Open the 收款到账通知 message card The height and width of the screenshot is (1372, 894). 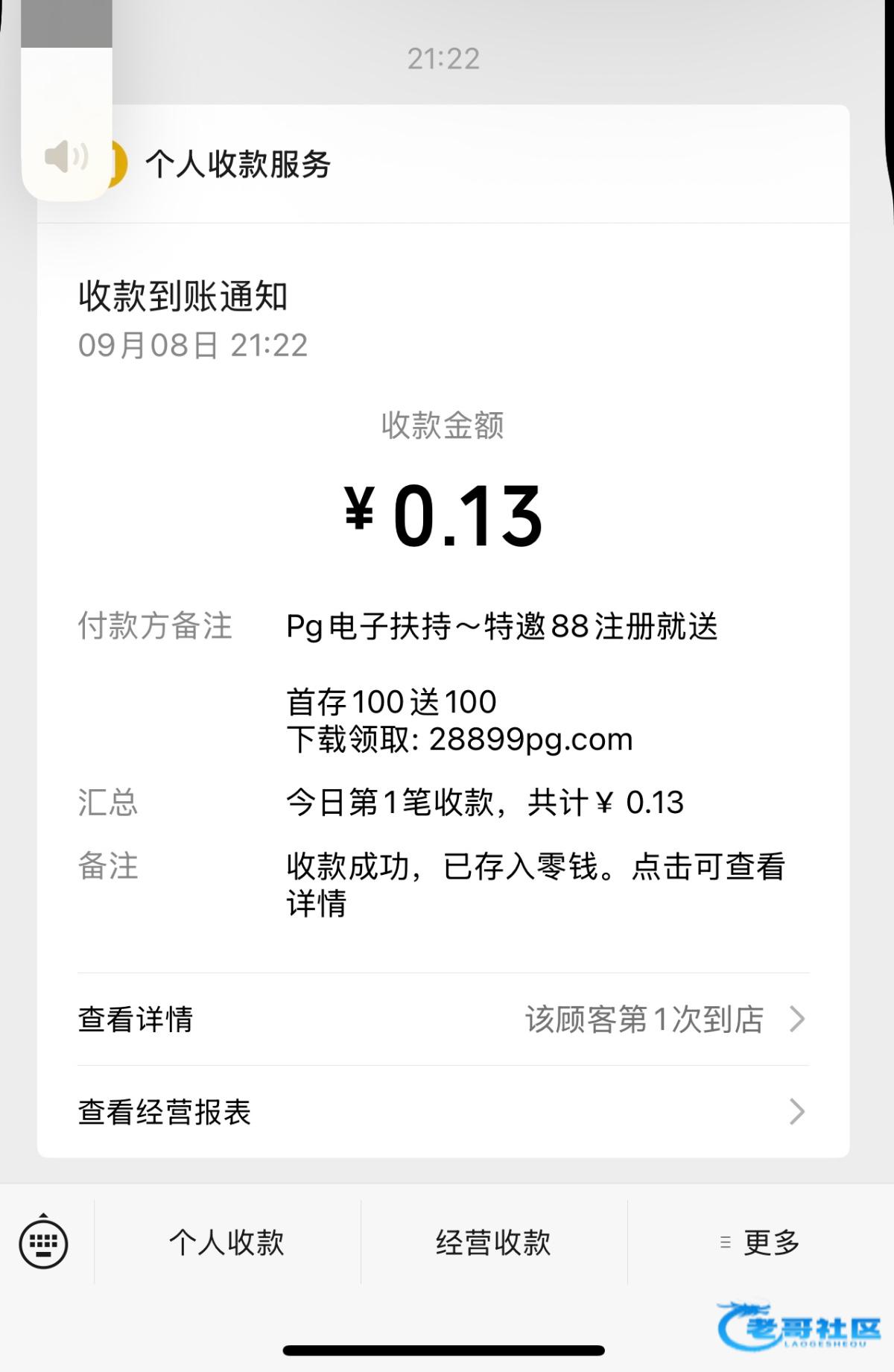pyautogui.click(x=443, y=522)
